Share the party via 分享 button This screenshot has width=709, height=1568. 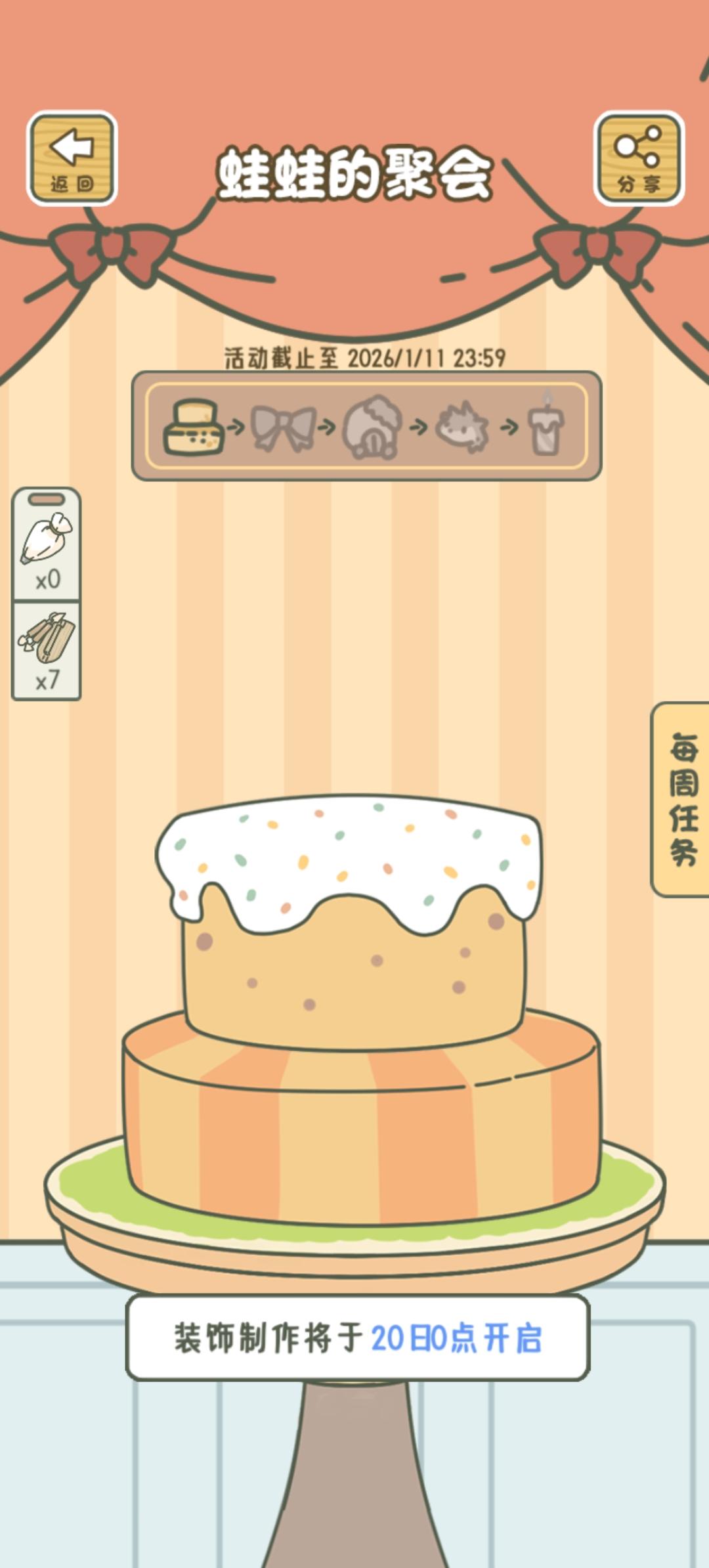pyautogui.click(x=639, y=158)
